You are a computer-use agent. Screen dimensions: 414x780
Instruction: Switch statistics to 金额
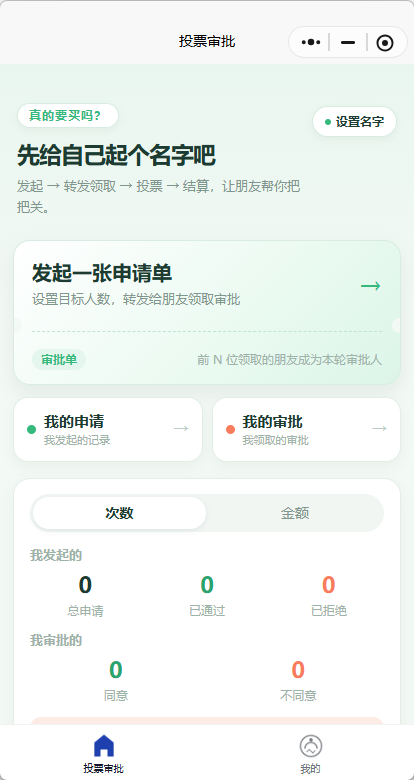coord(295,513)
